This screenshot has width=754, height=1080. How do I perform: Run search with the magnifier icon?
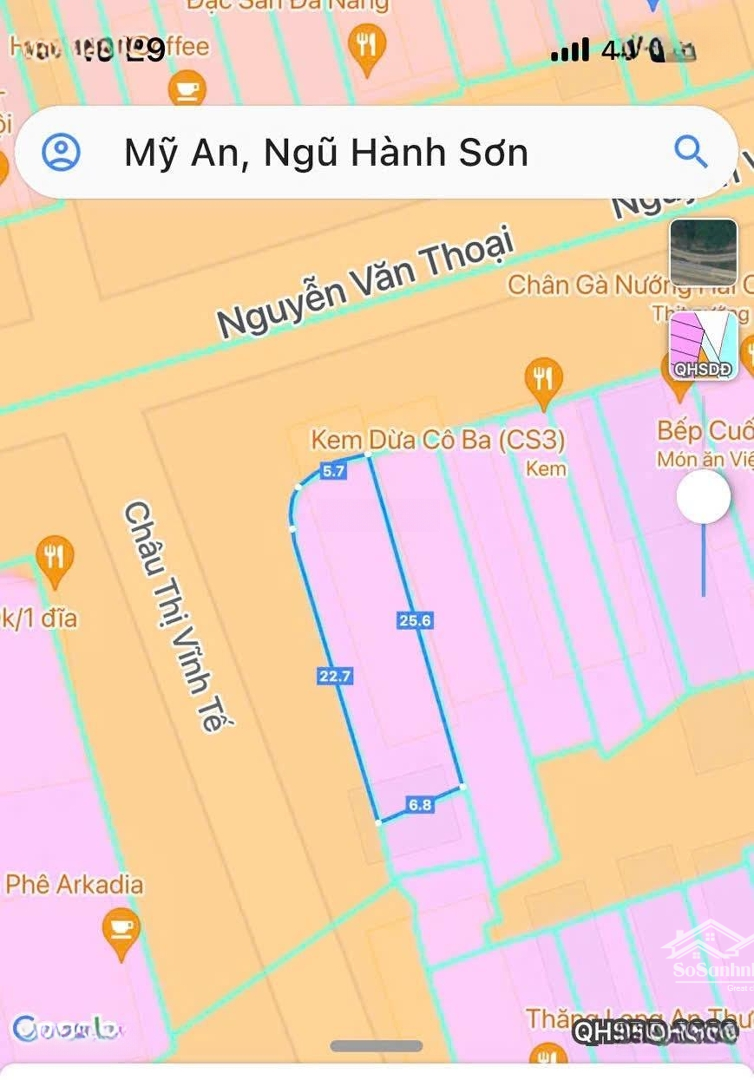tap(690, 152)
